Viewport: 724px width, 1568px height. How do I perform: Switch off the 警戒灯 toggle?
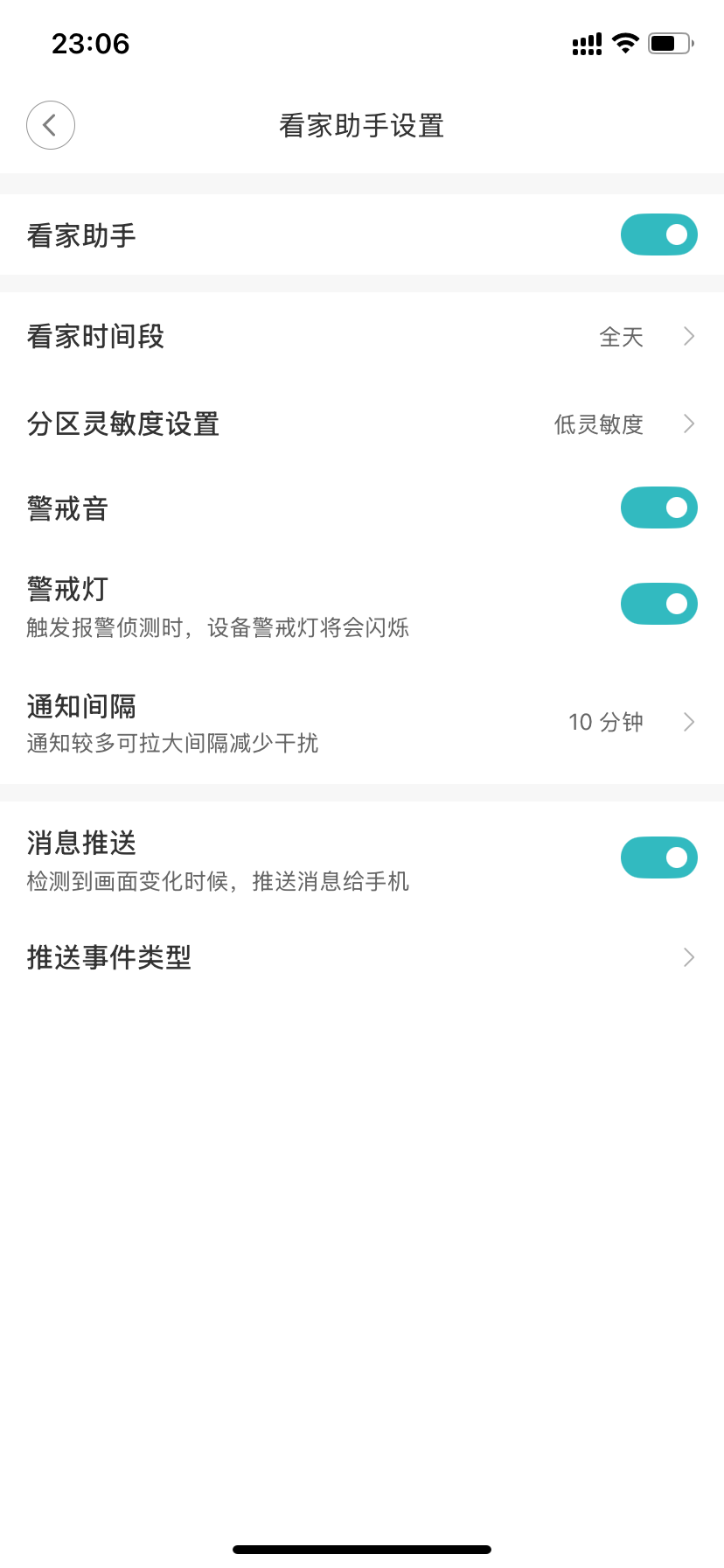coord(659,604)
